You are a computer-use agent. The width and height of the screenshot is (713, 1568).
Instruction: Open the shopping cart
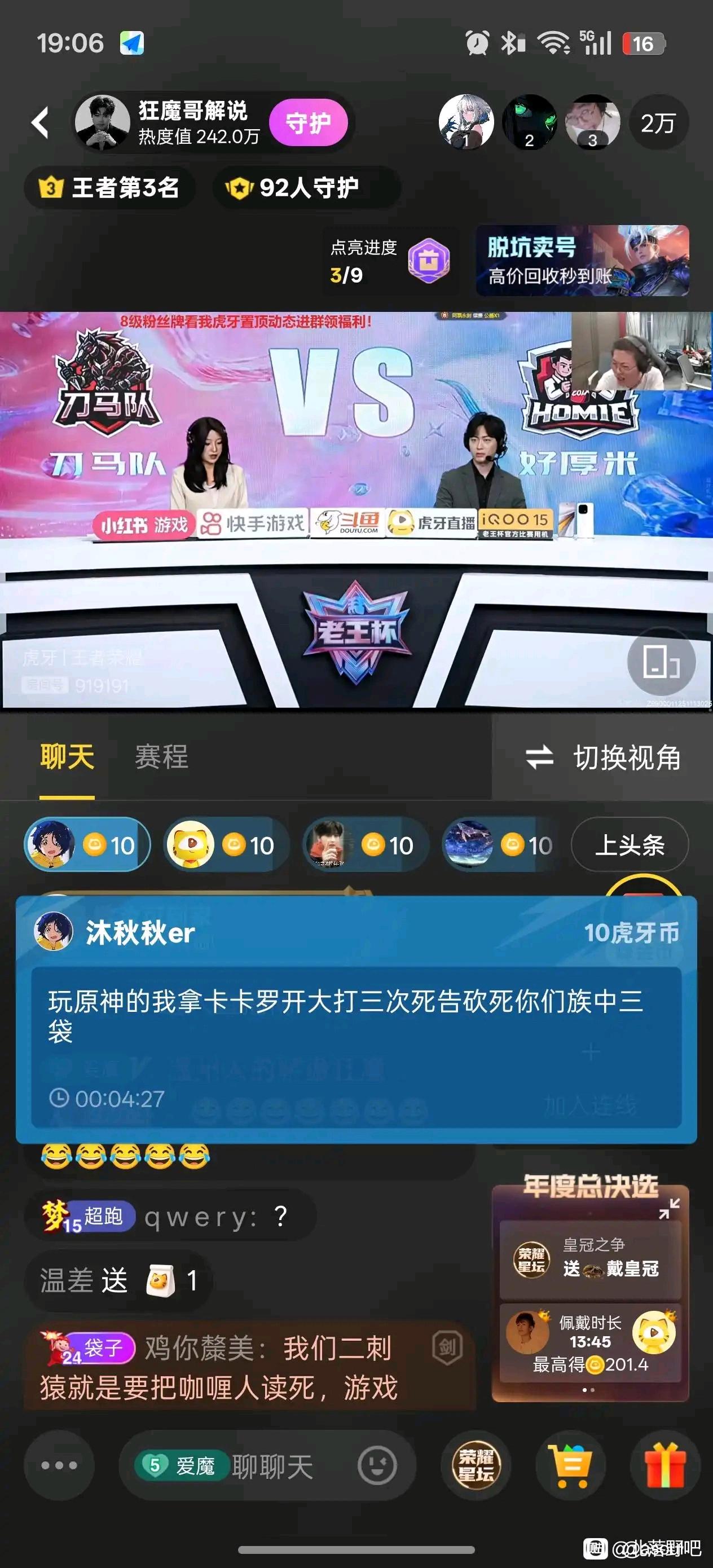coord(570,1466)
